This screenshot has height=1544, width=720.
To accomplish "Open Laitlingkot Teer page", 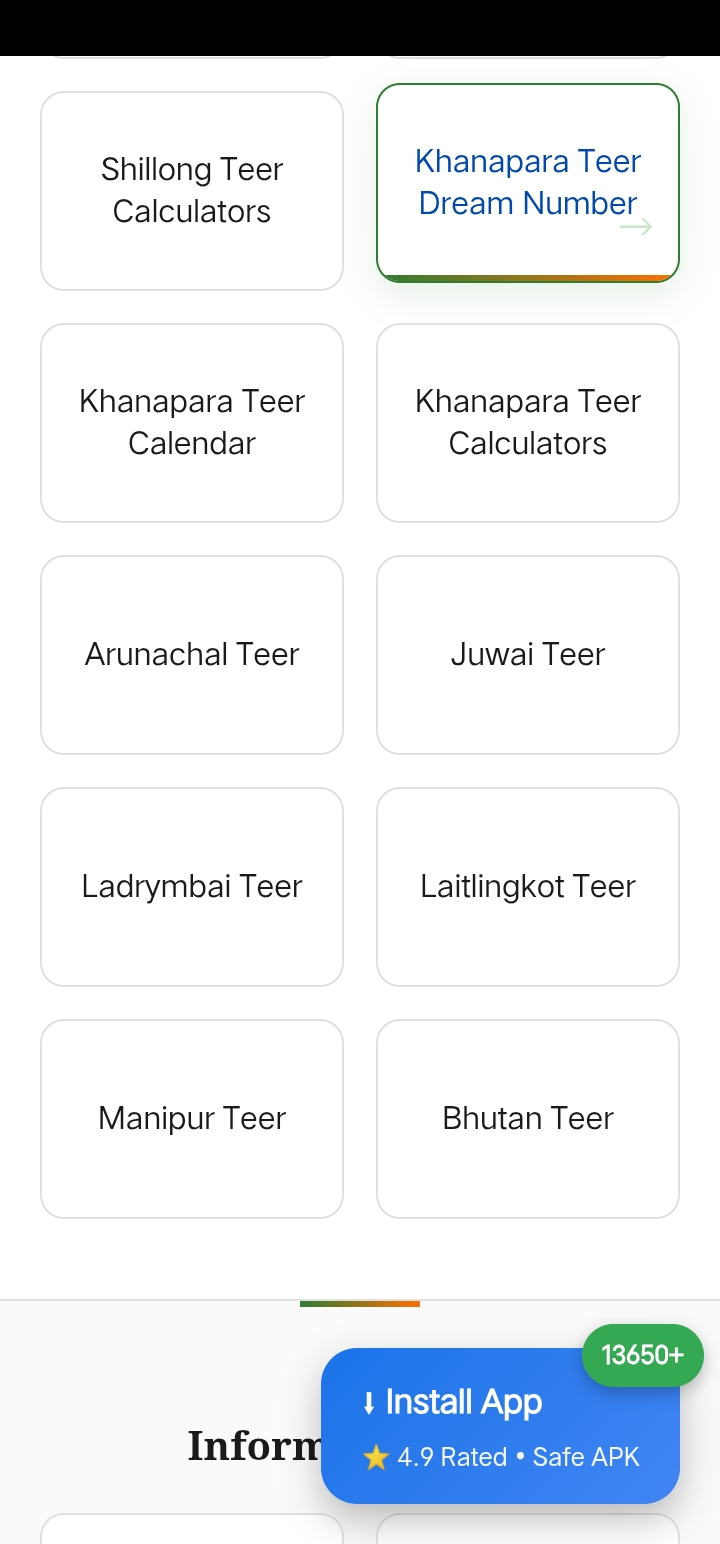I will (527, 886).
